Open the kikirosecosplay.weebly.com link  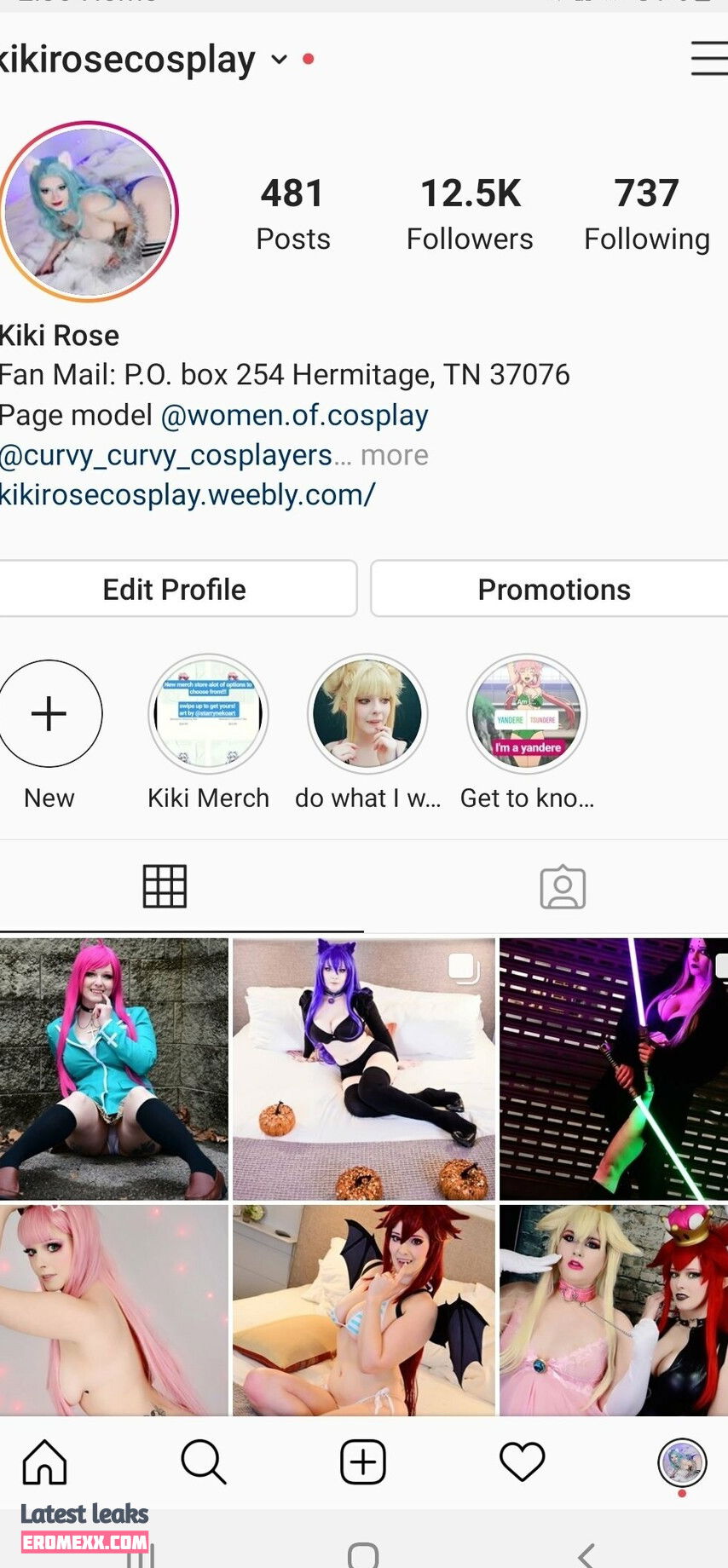tap(188, 494)
